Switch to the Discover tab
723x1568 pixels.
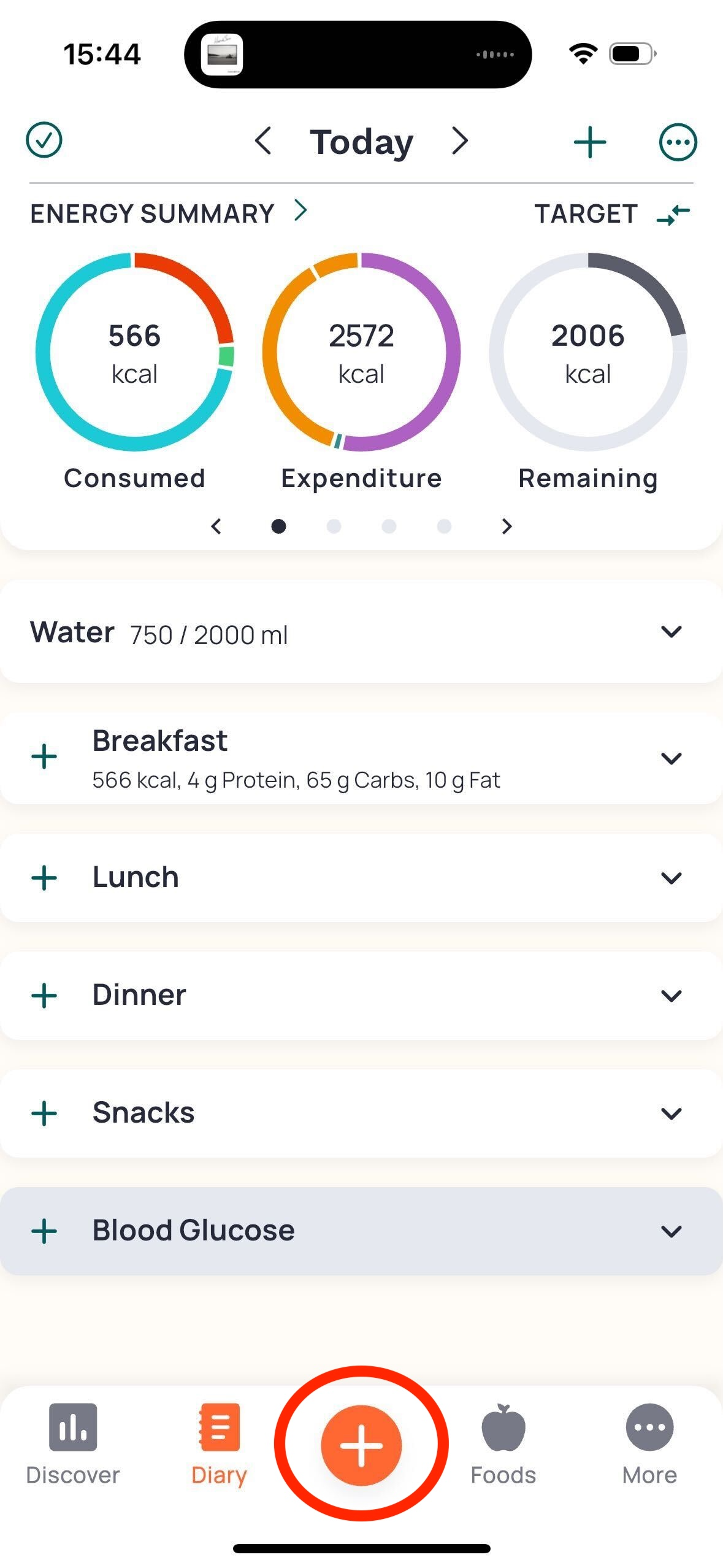pos(73,1445)
